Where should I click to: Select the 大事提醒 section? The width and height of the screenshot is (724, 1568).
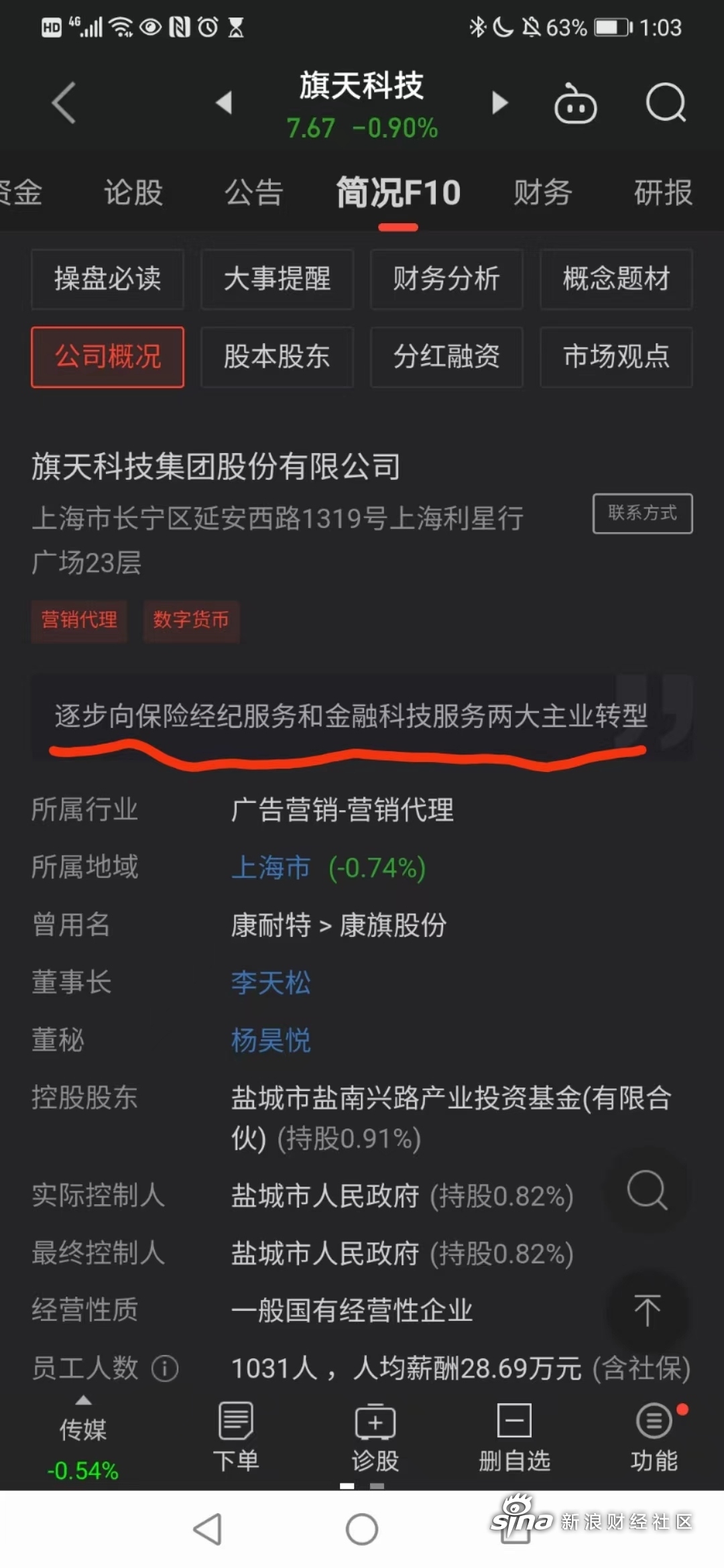pyautogui.click(x=277, y=279)
